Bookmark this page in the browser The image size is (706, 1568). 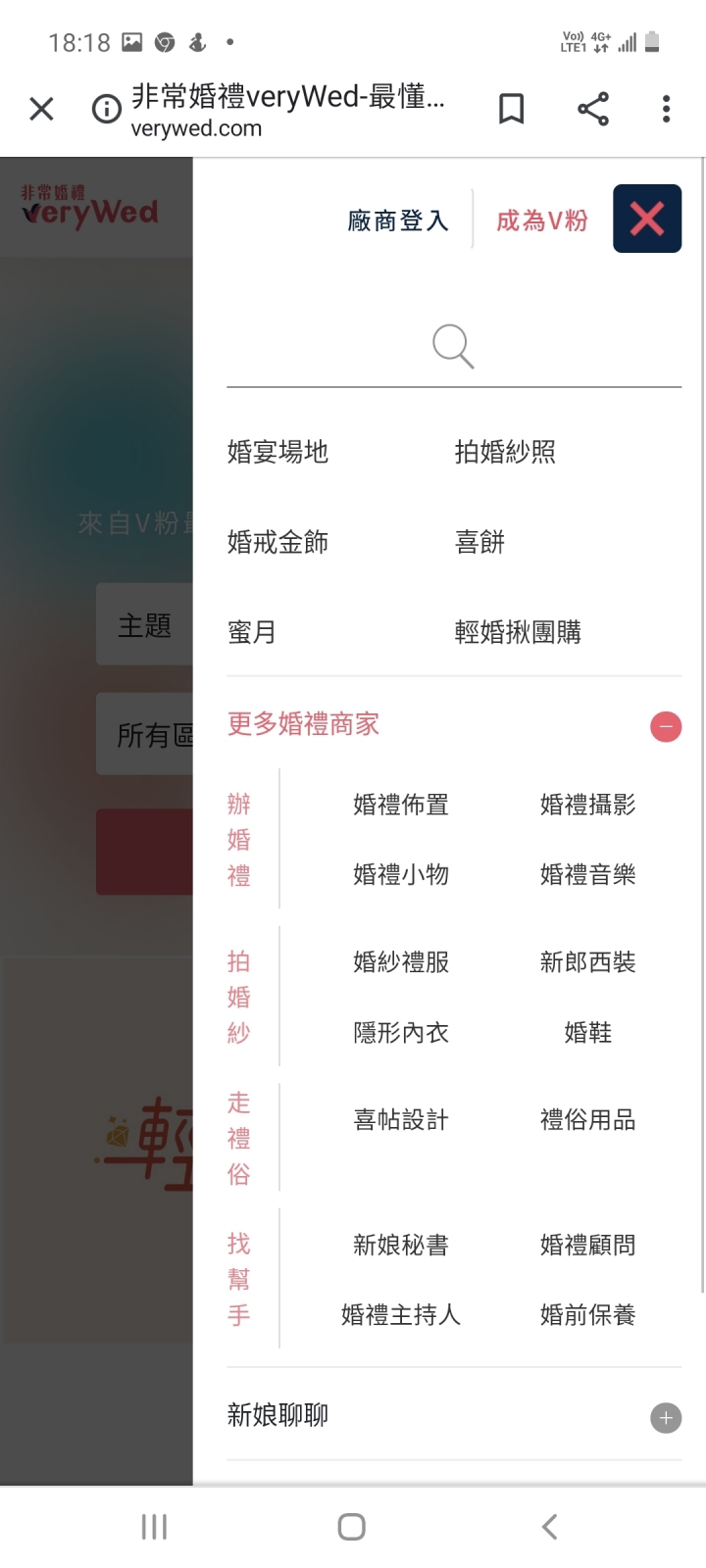tap(511, 109)
